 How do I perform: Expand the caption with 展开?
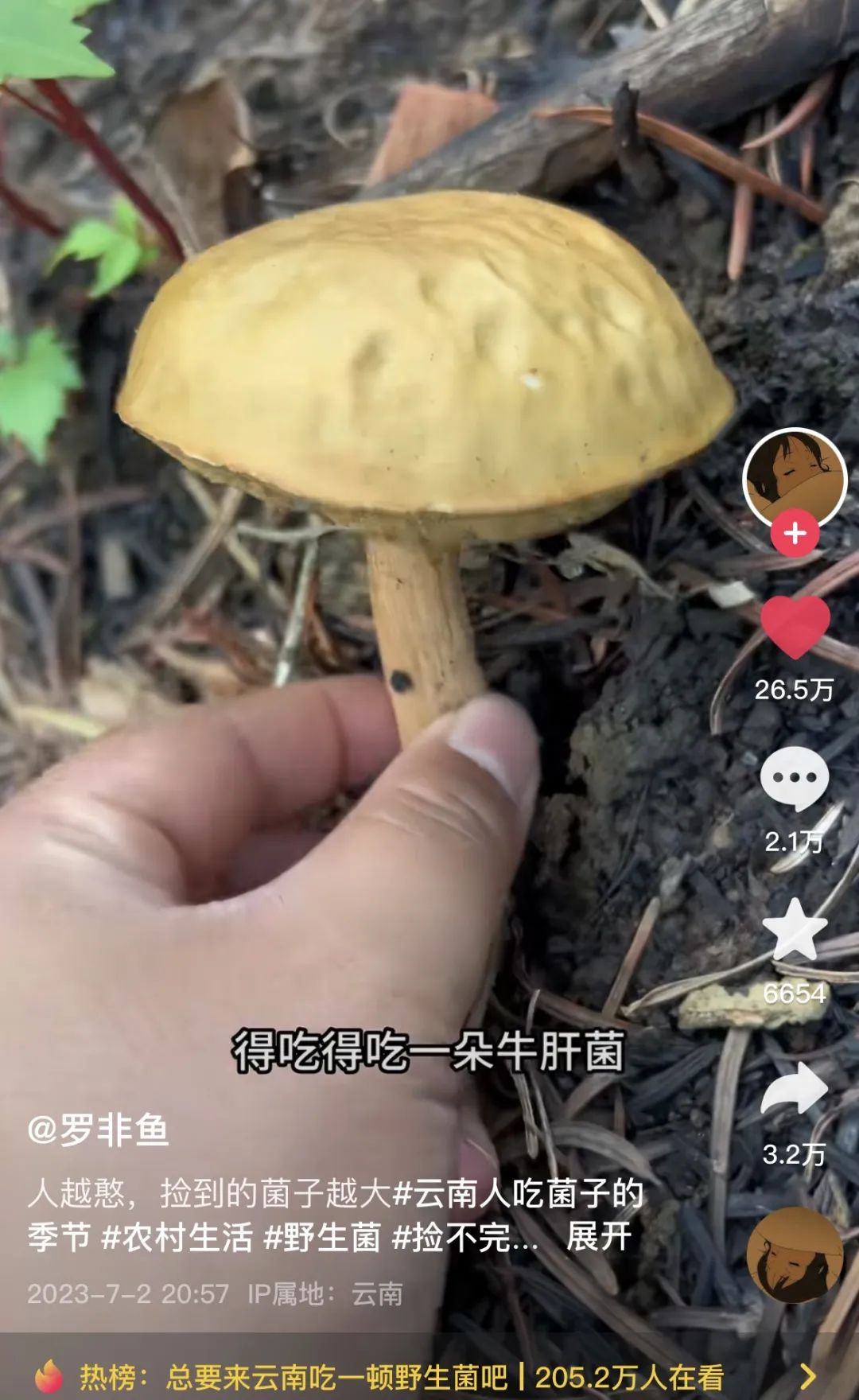click(x=598, y=1237)
